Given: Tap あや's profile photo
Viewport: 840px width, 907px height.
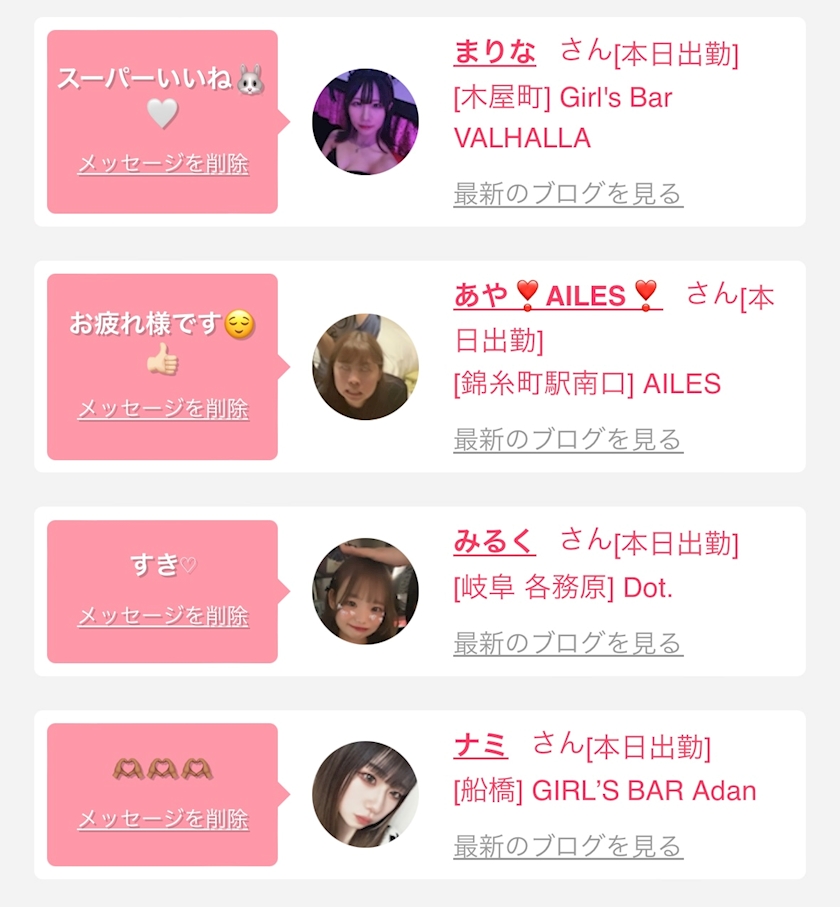Looking at the screenshot, I should point(365,367).
